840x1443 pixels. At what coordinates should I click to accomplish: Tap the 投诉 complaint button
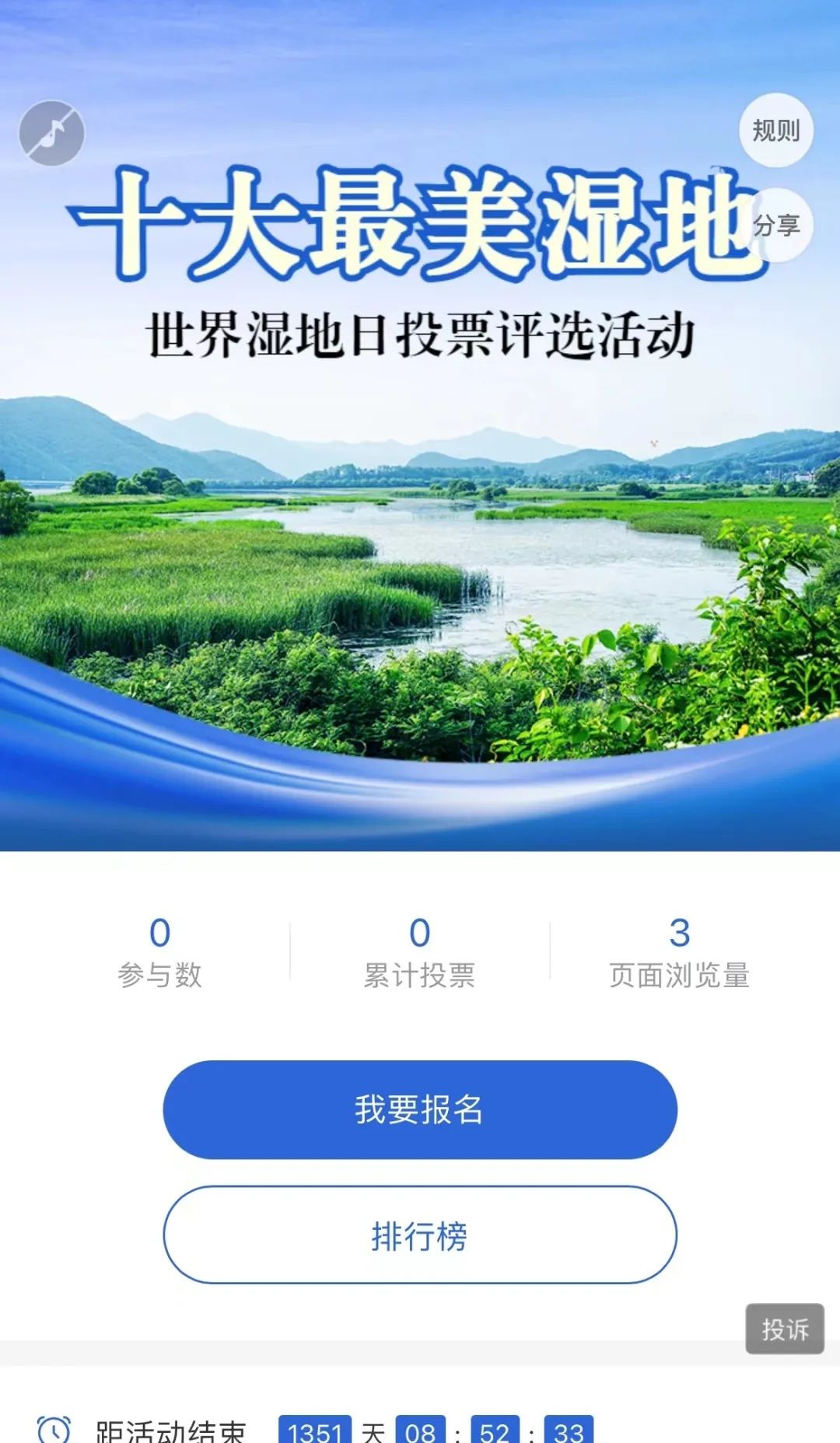pyautogui.click(x=785, y=1329)
